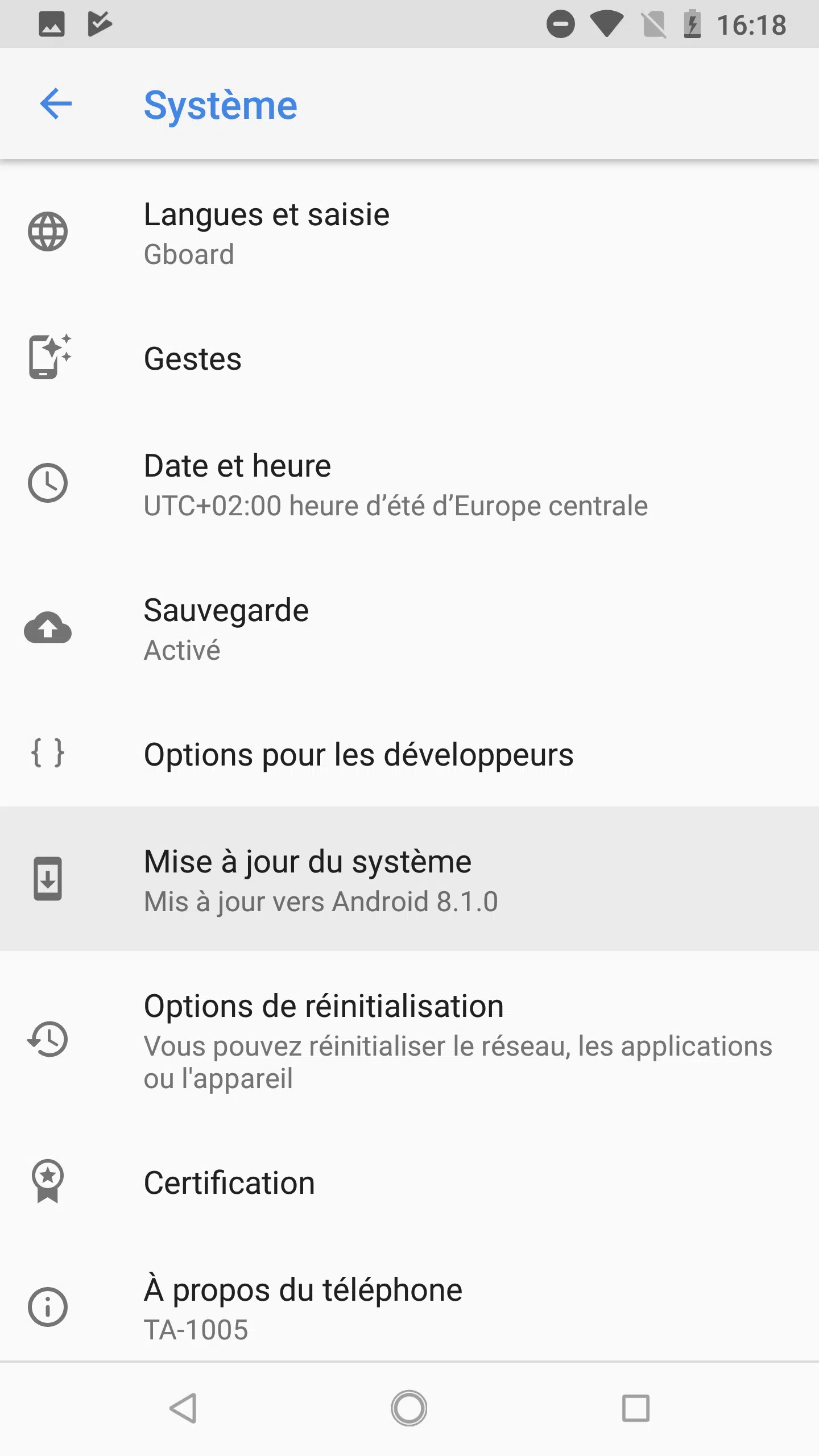Select Mise à jour du système
819x1456 pixels.
[x=409, y=879]
